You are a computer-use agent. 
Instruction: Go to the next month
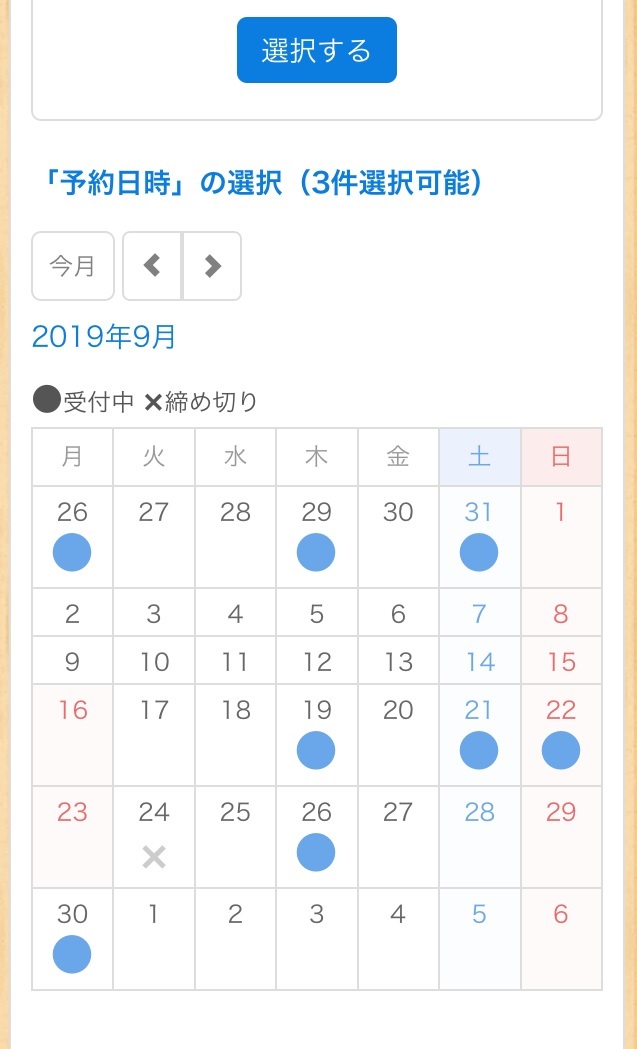[212, 266]
